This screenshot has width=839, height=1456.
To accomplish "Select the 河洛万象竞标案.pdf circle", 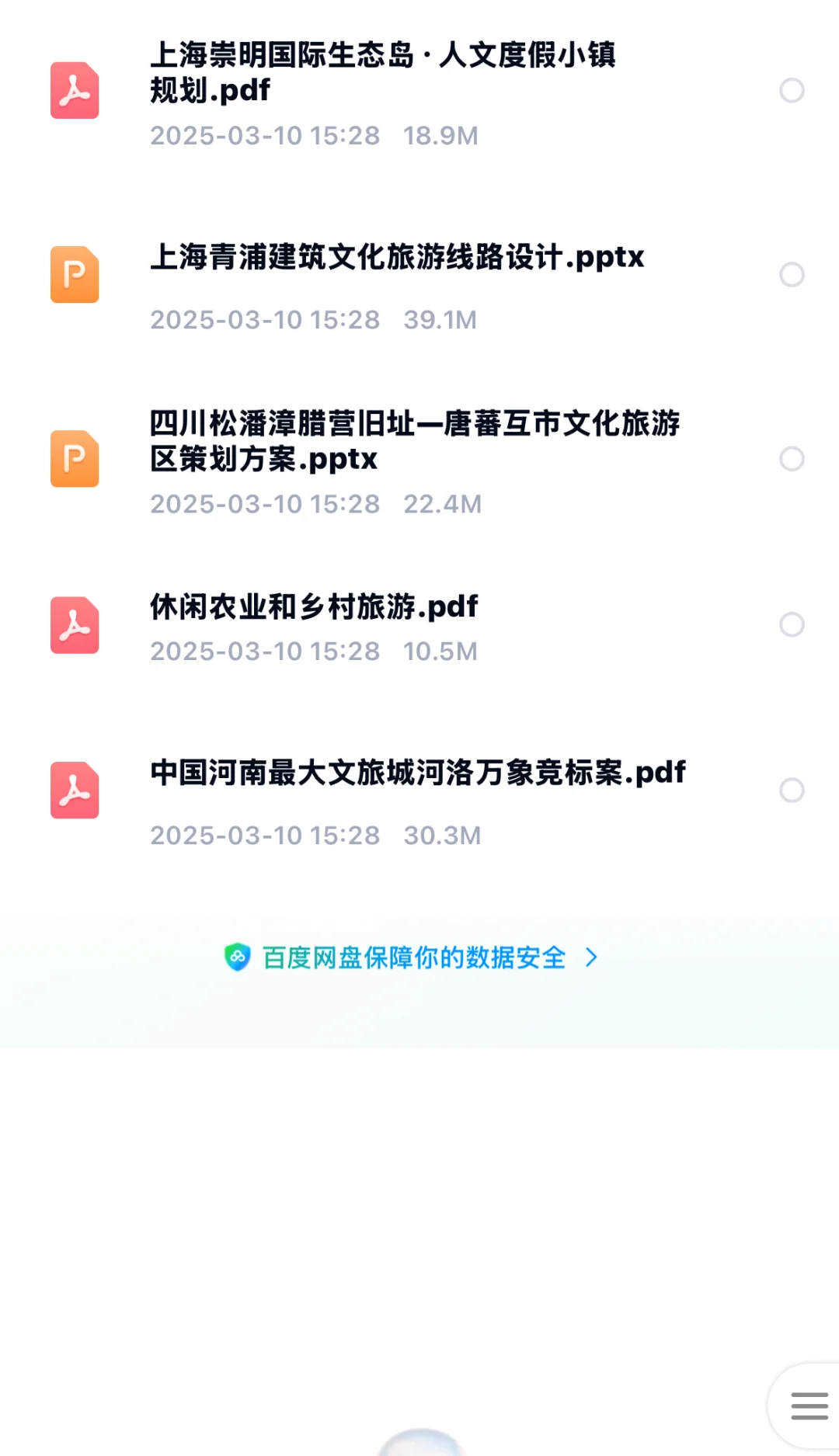I will tap(792, 791).
